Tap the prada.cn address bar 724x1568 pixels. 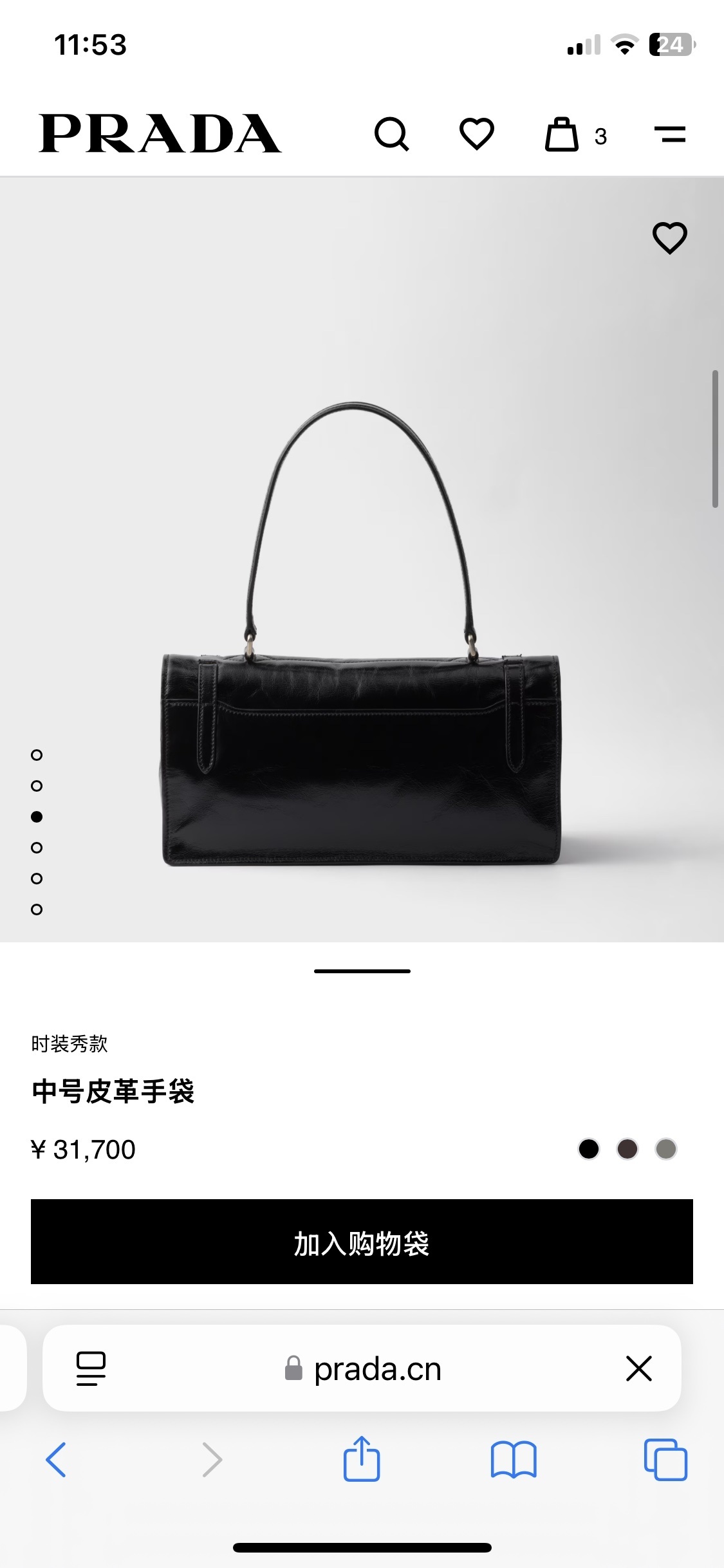[364, 1368]
